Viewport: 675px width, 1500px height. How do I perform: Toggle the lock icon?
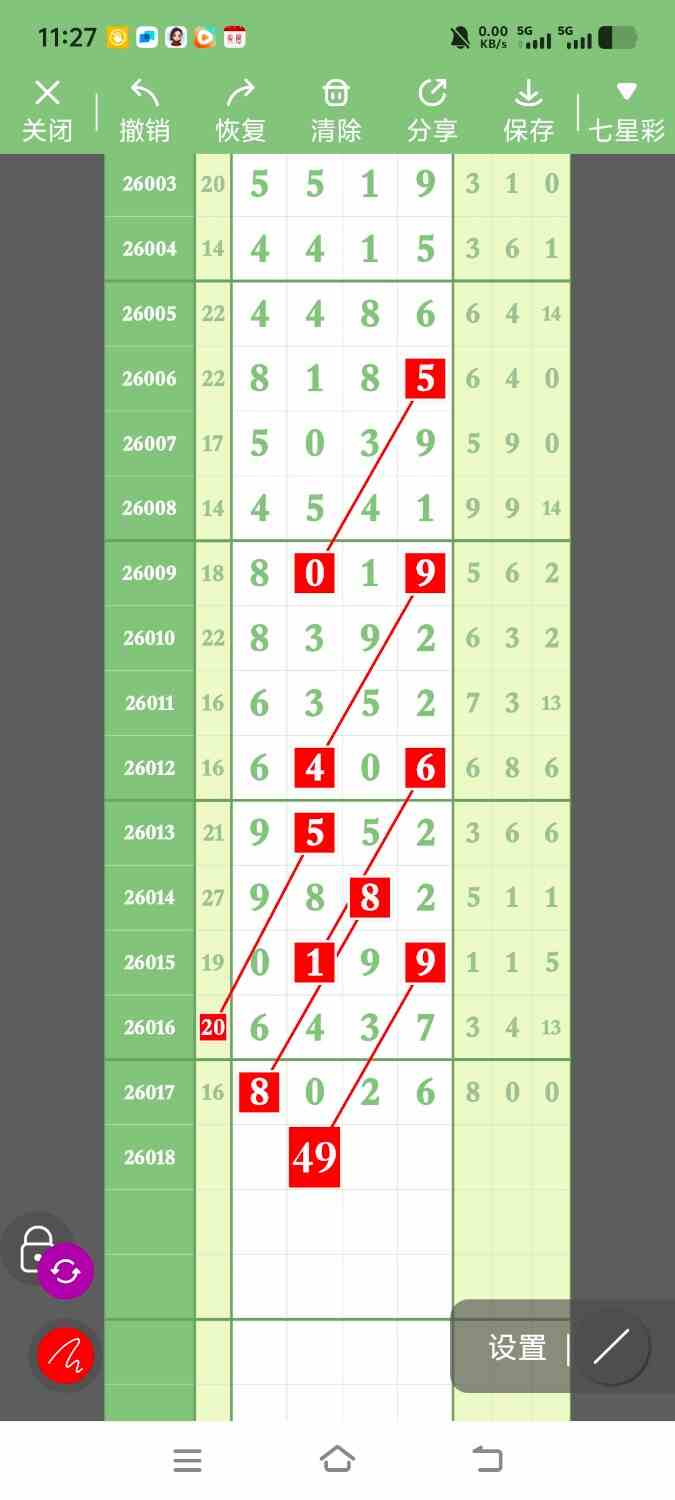coord(34,1247)
